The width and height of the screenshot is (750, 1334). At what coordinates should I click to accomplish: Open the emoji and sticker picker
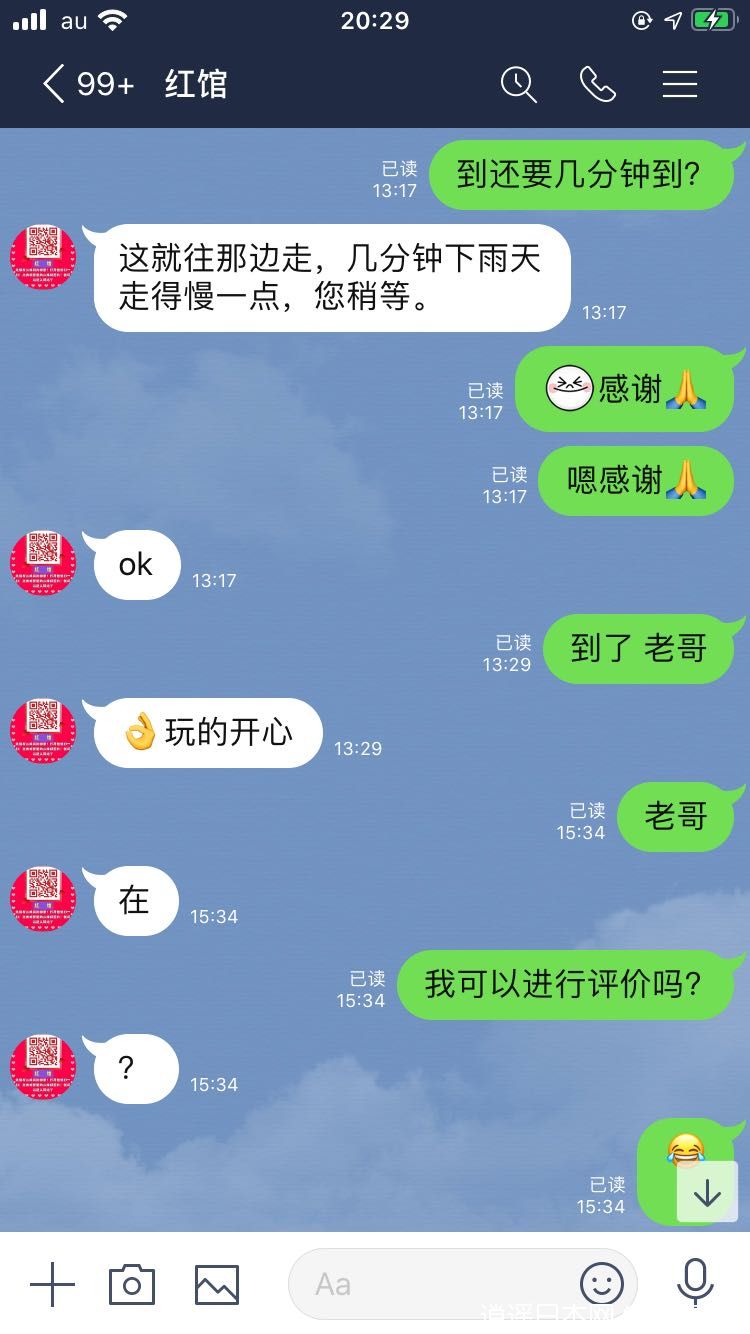[x=602, y=1284]
